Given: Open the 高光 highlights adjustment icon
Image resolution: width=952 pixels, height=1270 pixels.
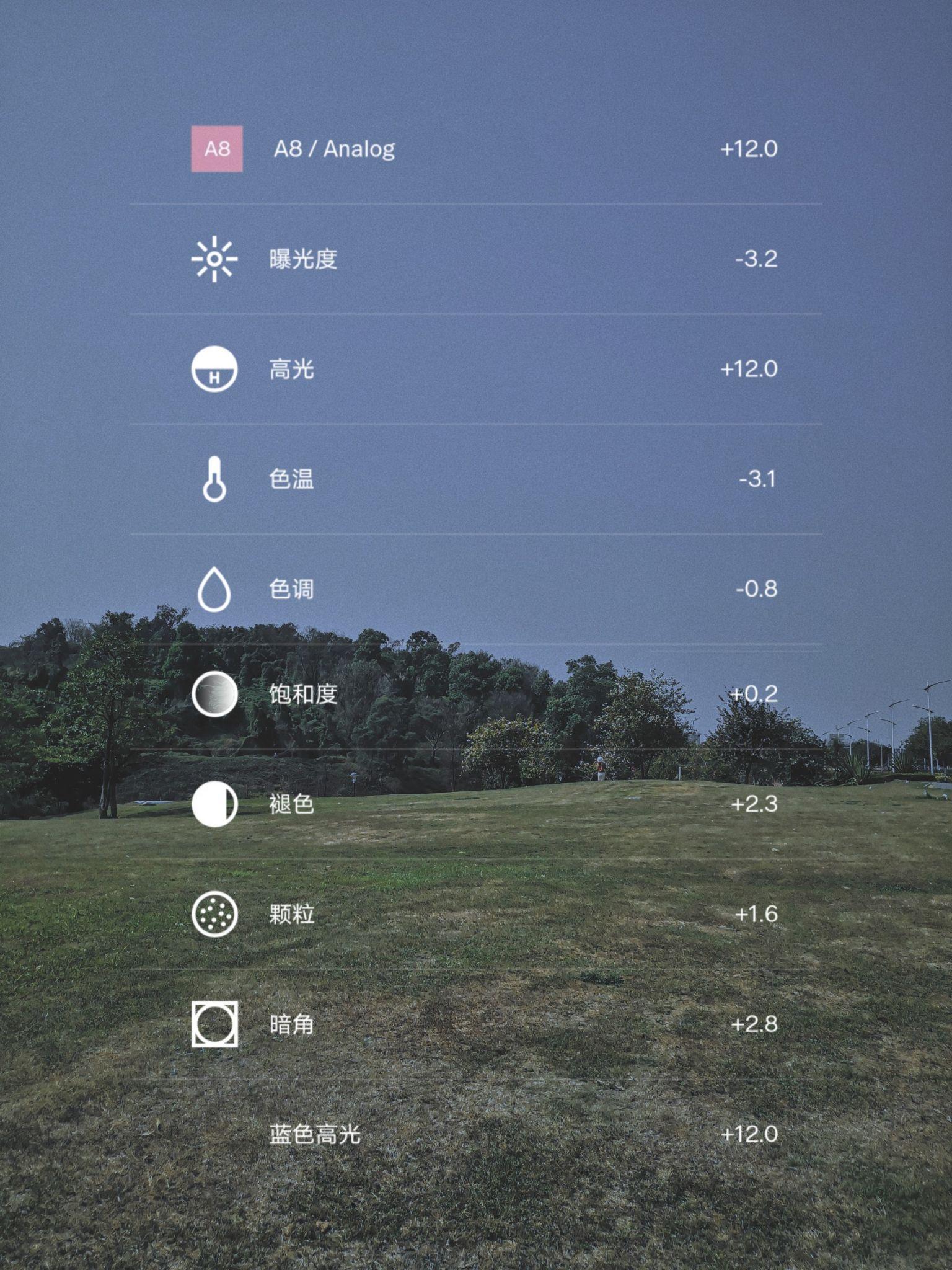Looking at the screenshot, I should pyautogui.click(x=214, y=369).
